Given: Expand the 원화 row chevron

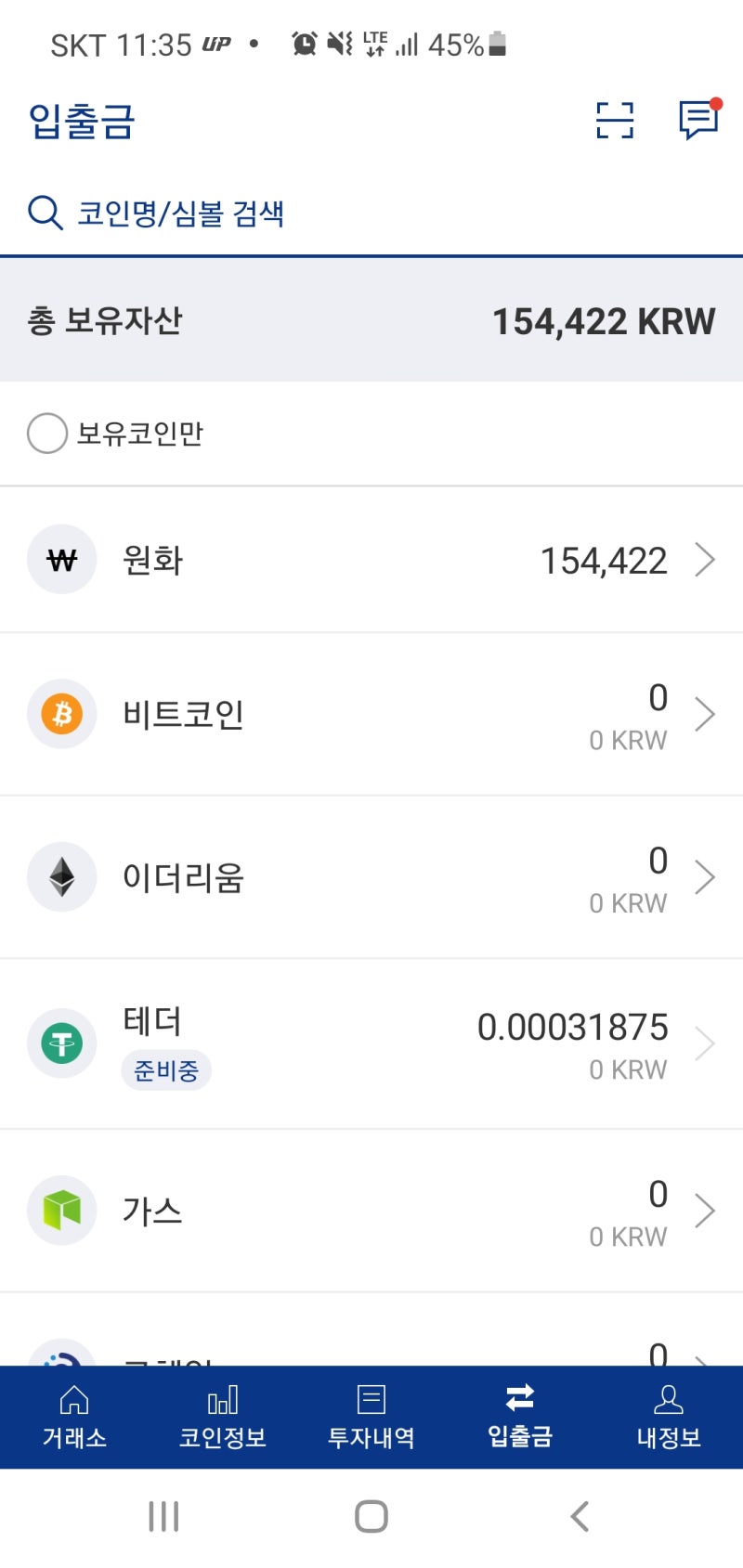Looking at the screenshot, I should coord(706,560).
